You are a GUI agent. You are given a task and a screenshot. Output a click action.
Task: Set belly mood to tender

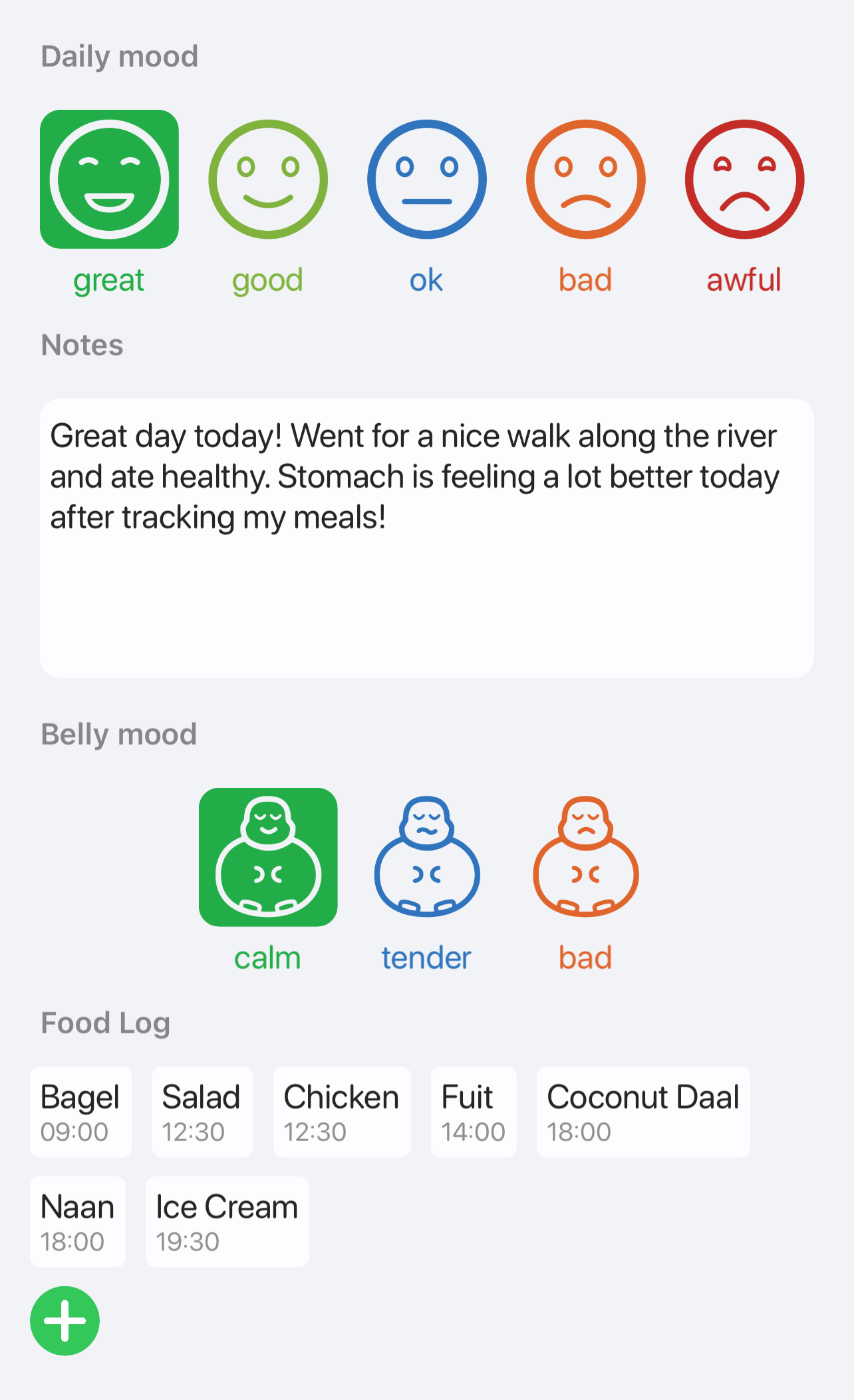(x=427, y=857)
